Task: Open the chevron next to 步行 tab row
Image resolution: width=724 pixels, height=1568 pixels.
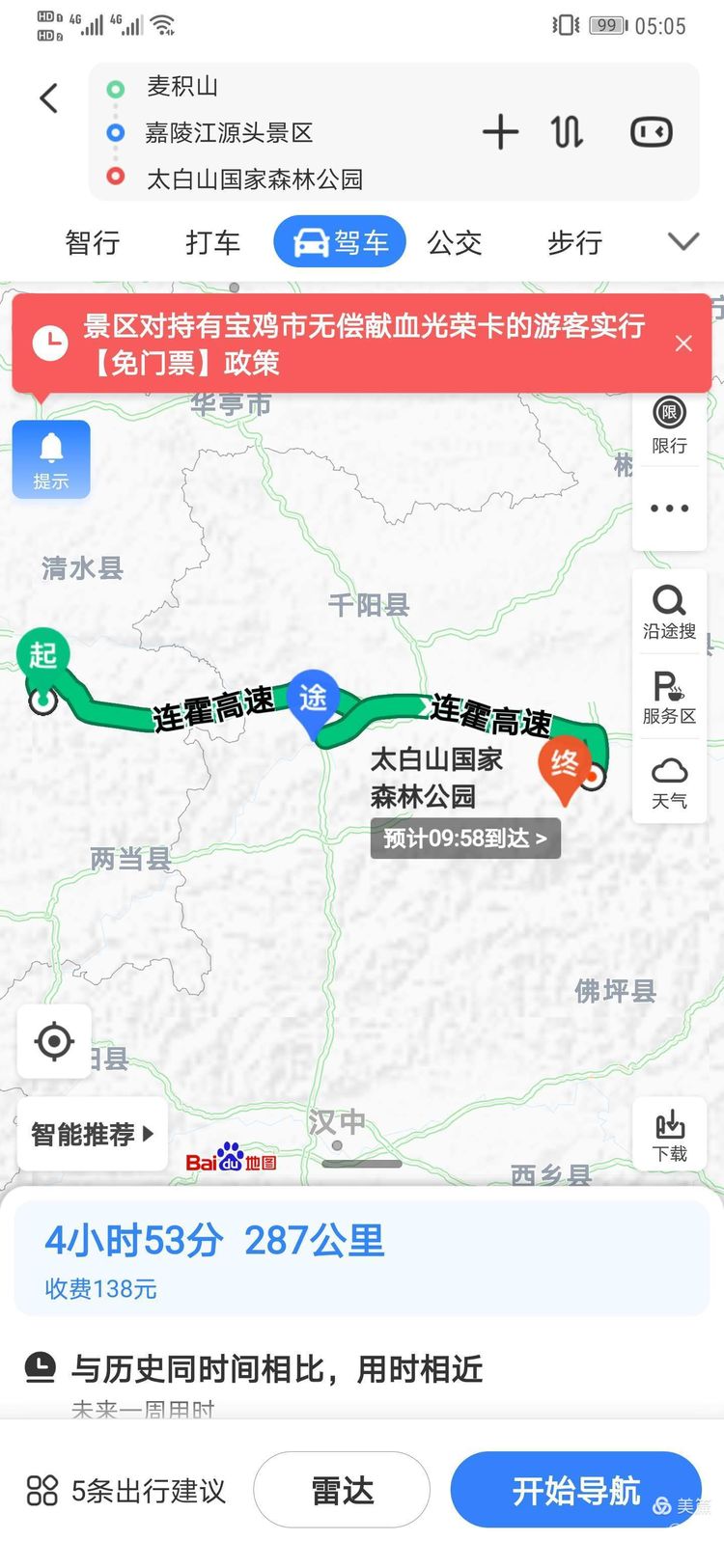Action: click(683, 241)
